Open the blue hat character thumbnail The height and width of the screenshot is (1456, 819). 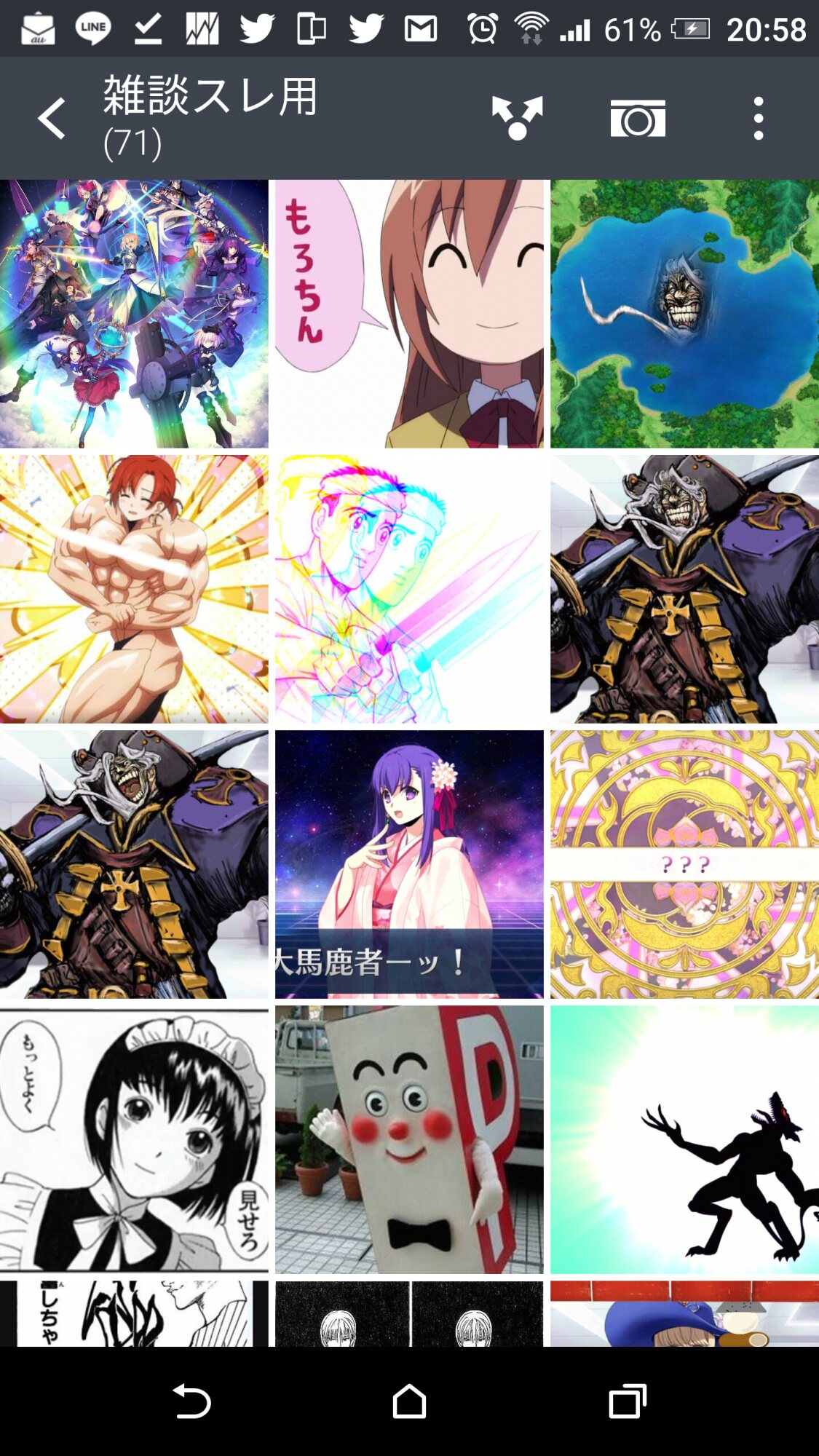click(x=684, y=1313)
